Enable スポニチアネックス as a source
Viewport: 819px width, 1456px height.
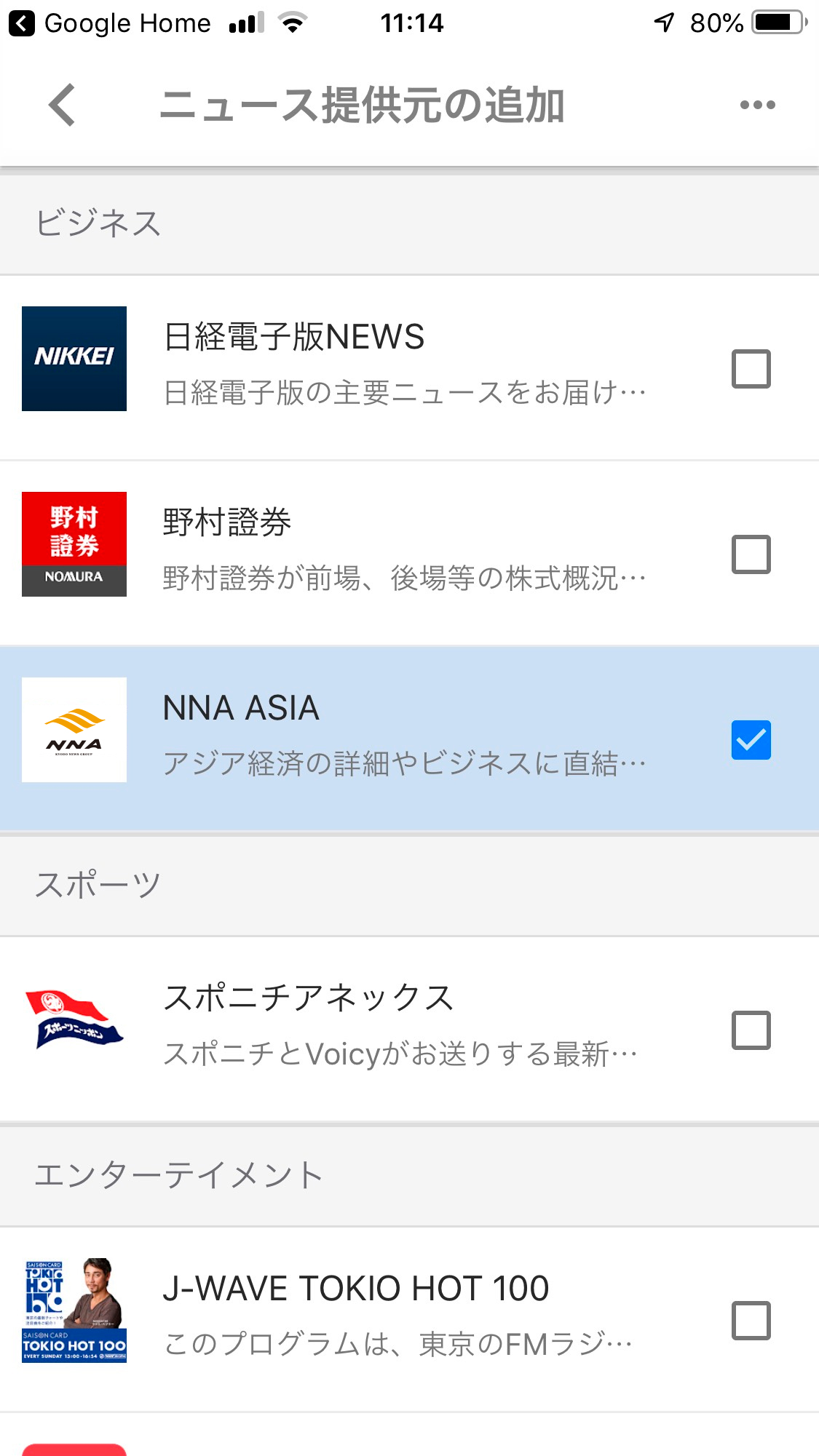tap(751, 1030)
